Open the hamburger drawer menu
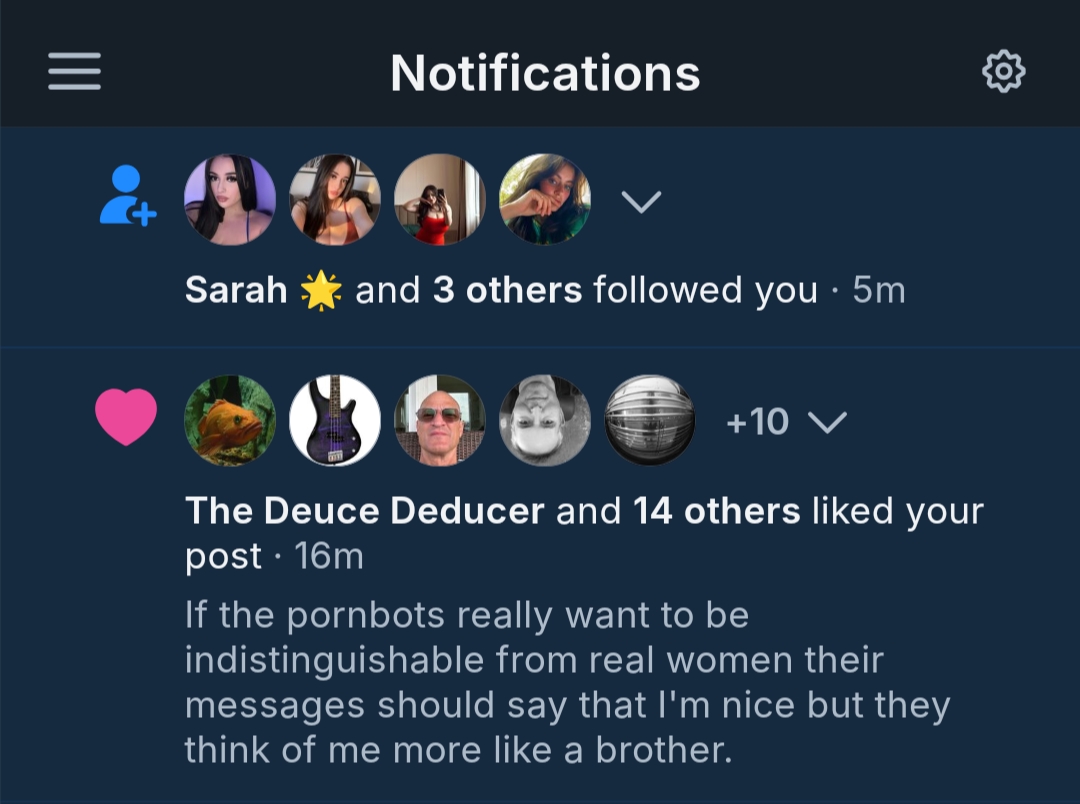The image size is (1080, 804). pyautogui.click(x=74, y=72)
